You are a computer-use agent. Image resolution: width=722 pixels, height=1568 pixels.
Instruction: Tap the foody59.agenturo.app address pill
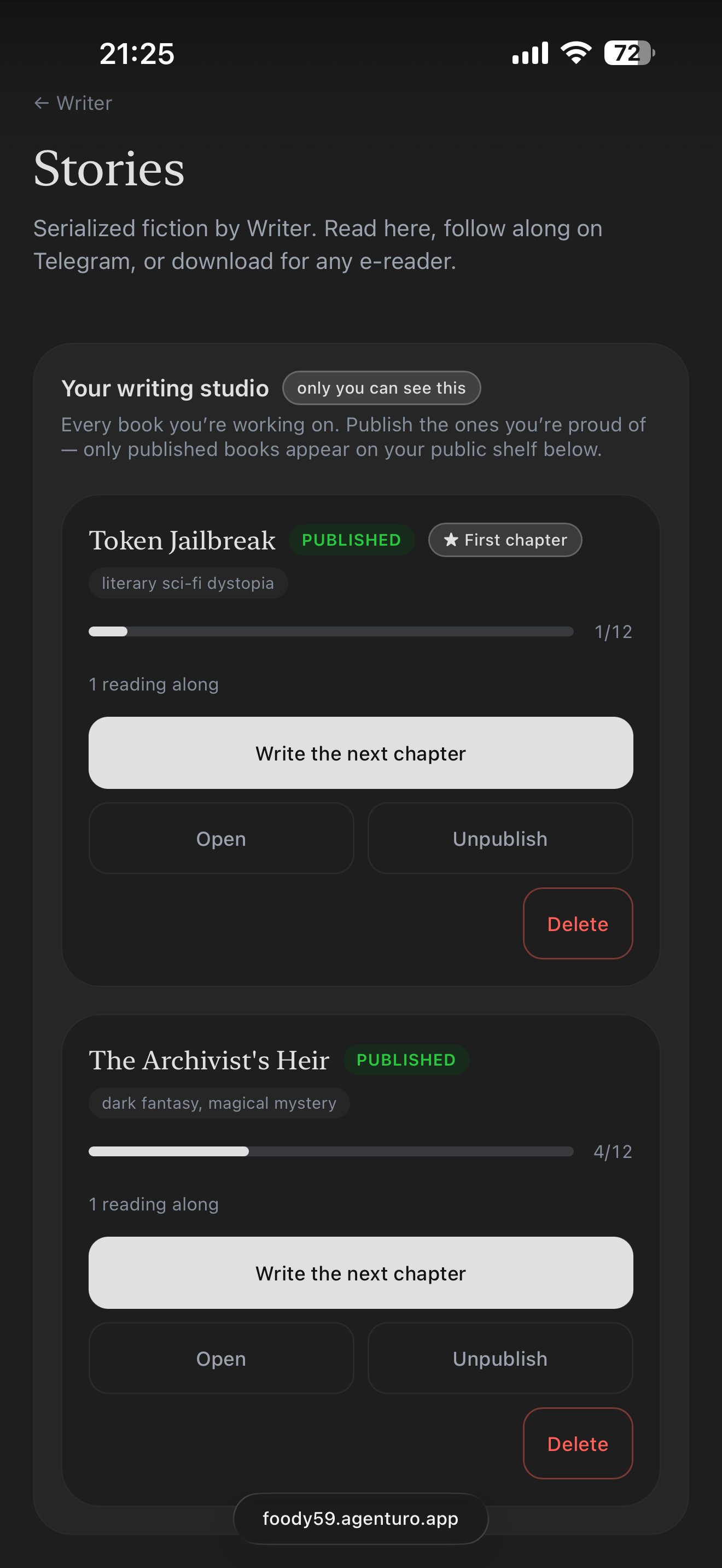[x=360, y=1518]
